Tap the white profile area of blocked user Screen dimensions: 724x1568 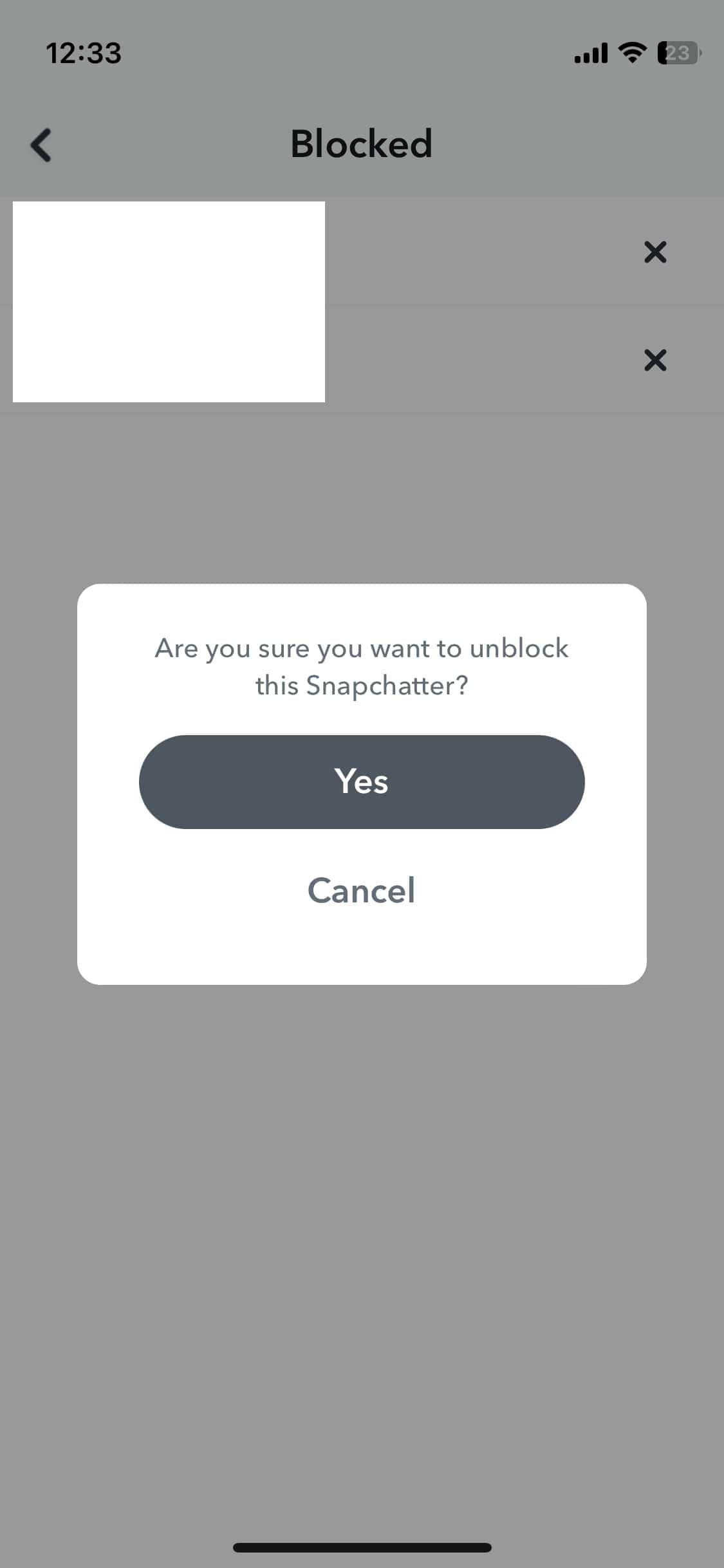tap(169, 303)
